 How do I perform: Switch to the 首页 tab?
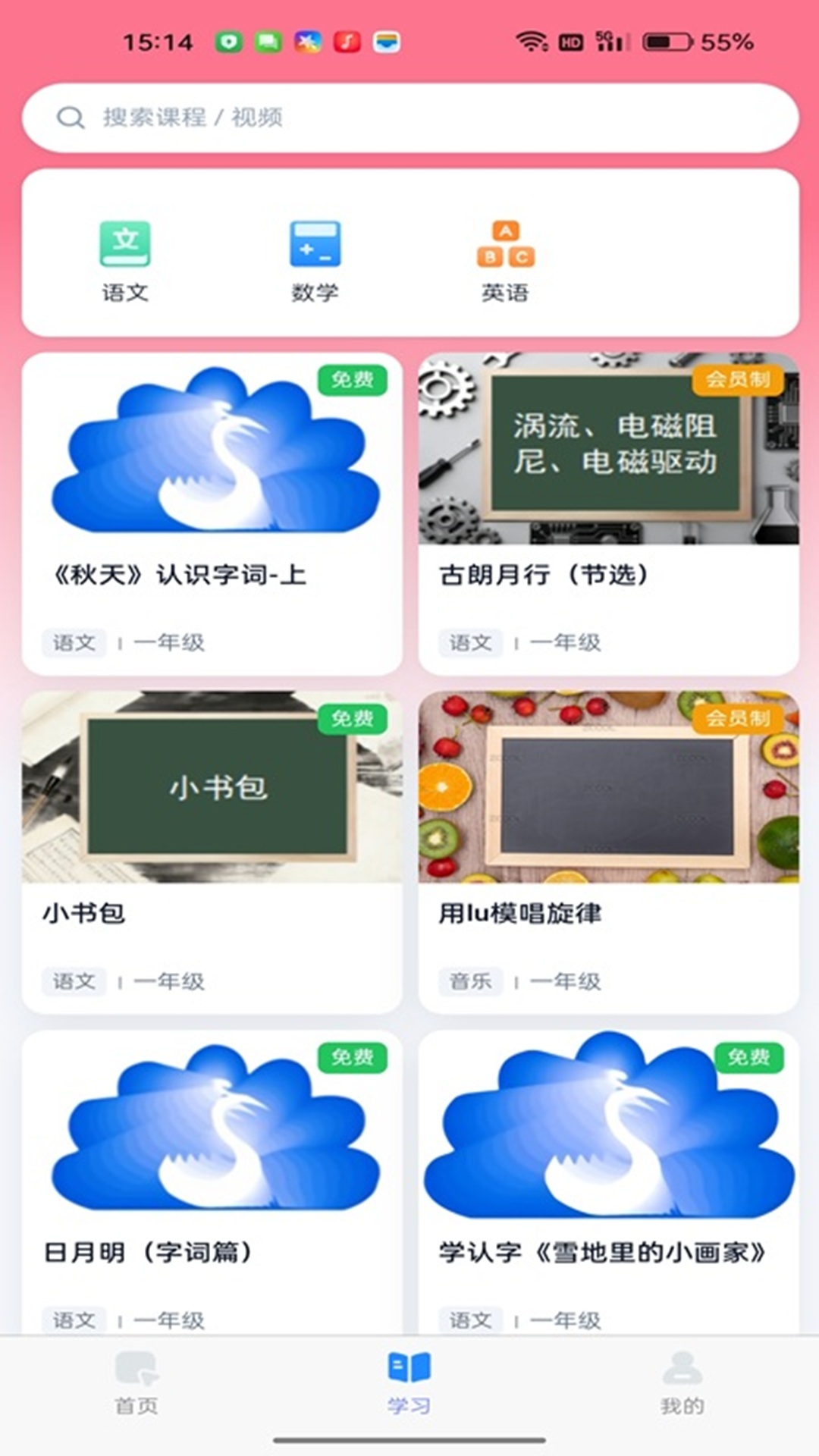pyautogui.click(x=136, y=1382)
